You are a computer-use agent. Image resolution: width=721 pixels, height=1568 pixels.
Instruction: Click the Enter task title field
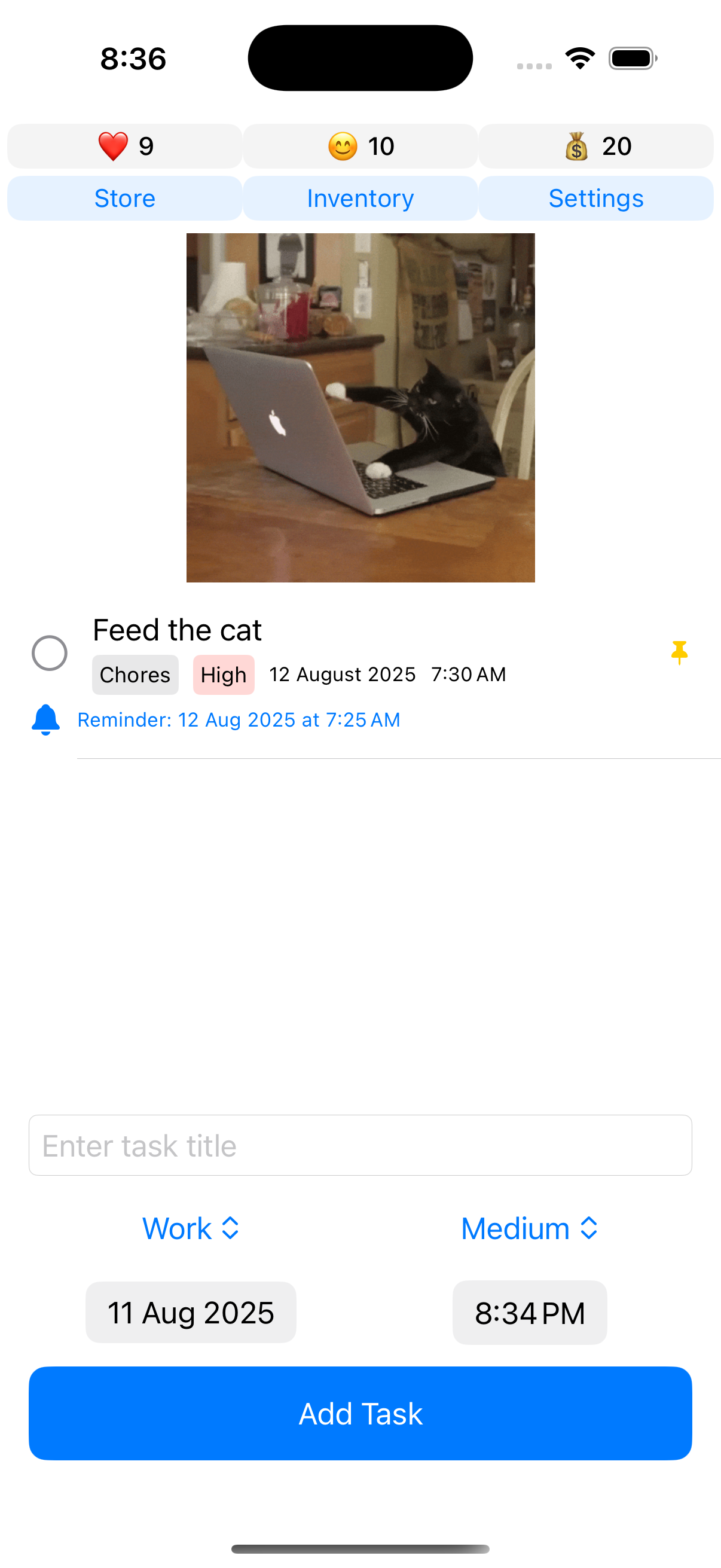click(360, 1145)
